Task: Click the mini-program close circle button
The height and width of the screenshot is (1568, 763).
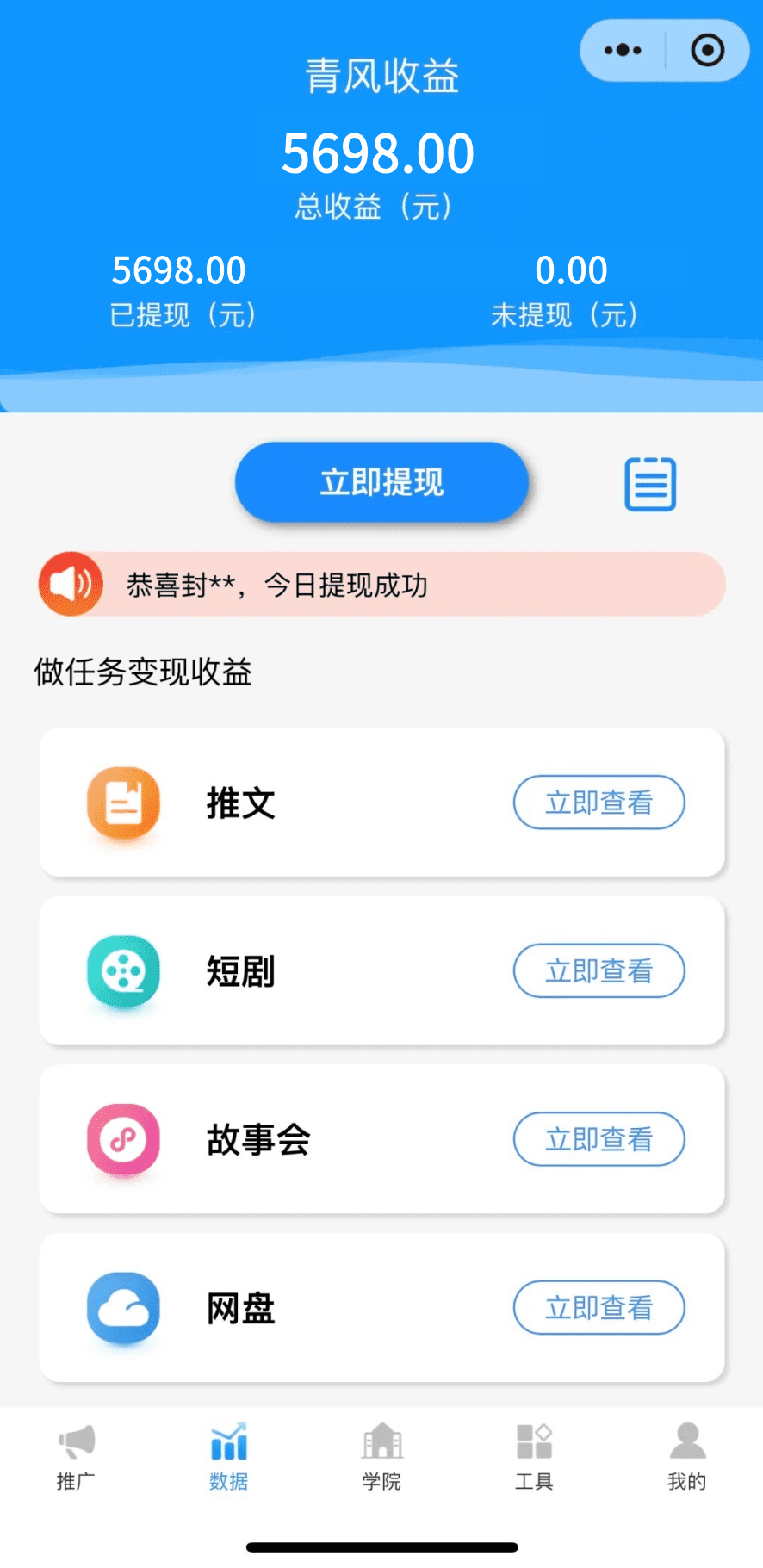Action: (x=707, y=50)
